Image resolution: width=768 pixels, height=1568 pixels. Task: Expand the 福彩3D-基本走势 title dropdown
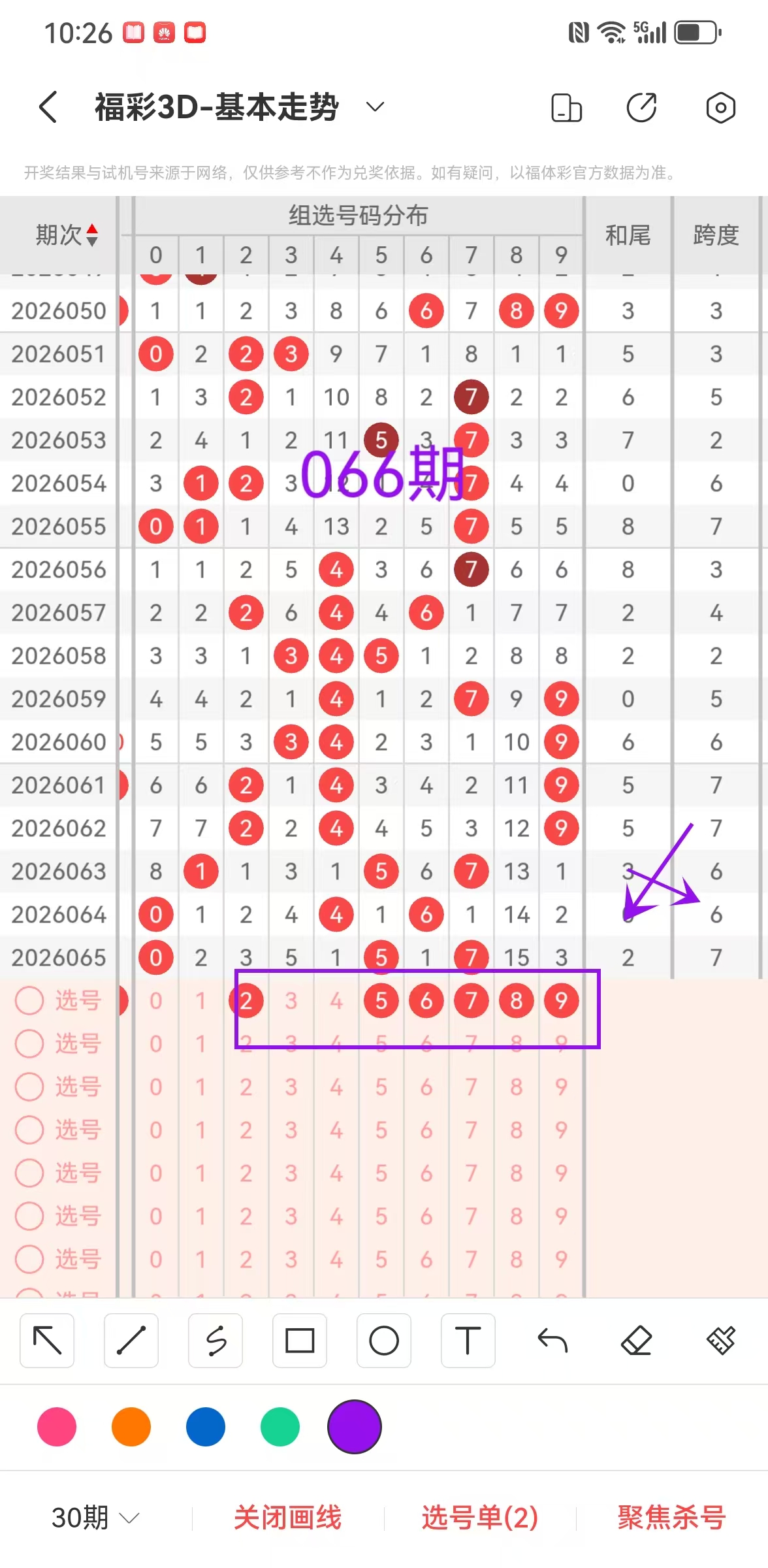pos(375,107)
